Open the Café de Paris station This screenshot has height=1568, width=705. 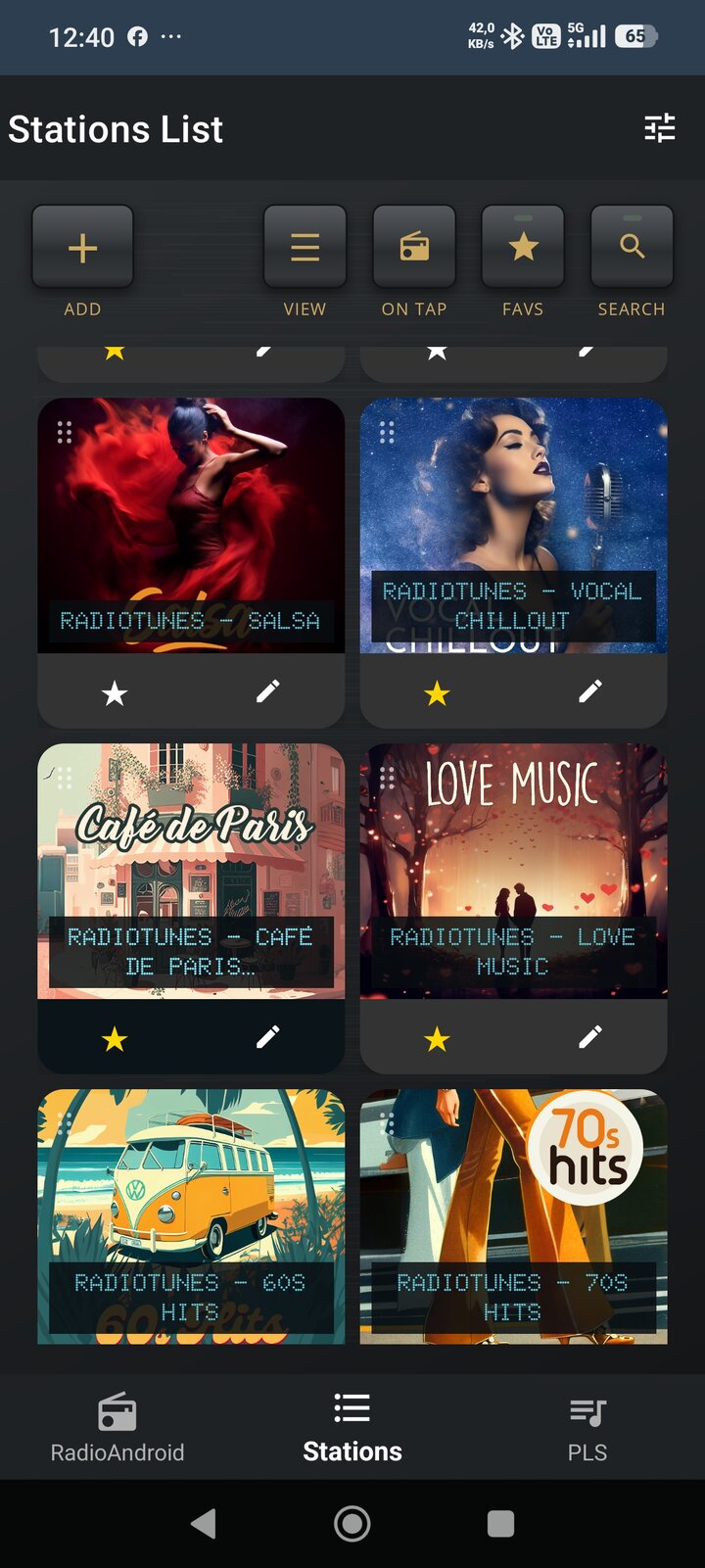click(191, 871)
